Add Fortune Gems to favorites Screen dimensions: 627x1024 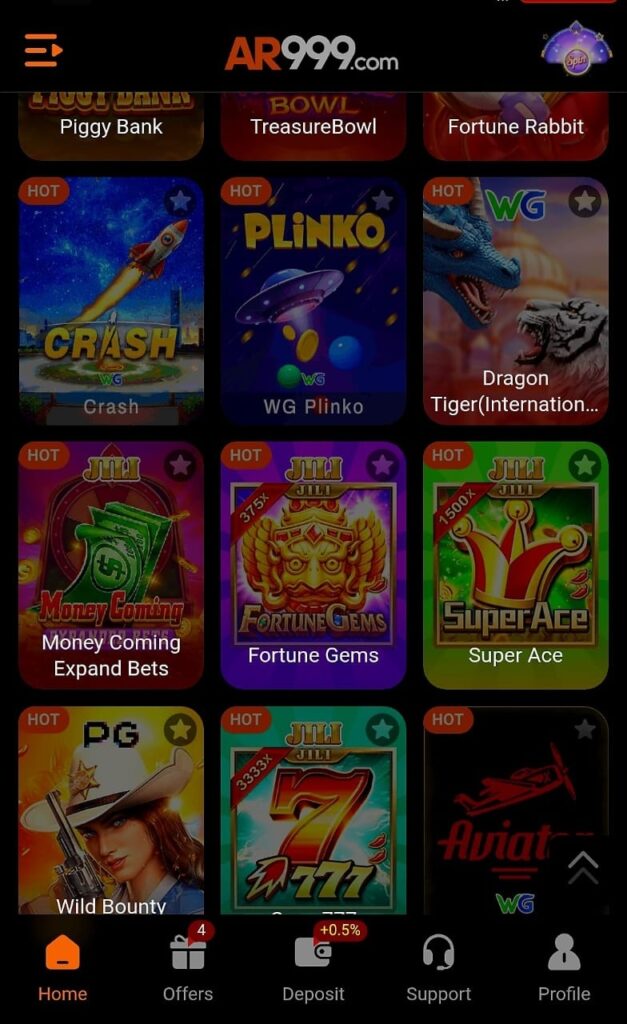coord(382,465)
